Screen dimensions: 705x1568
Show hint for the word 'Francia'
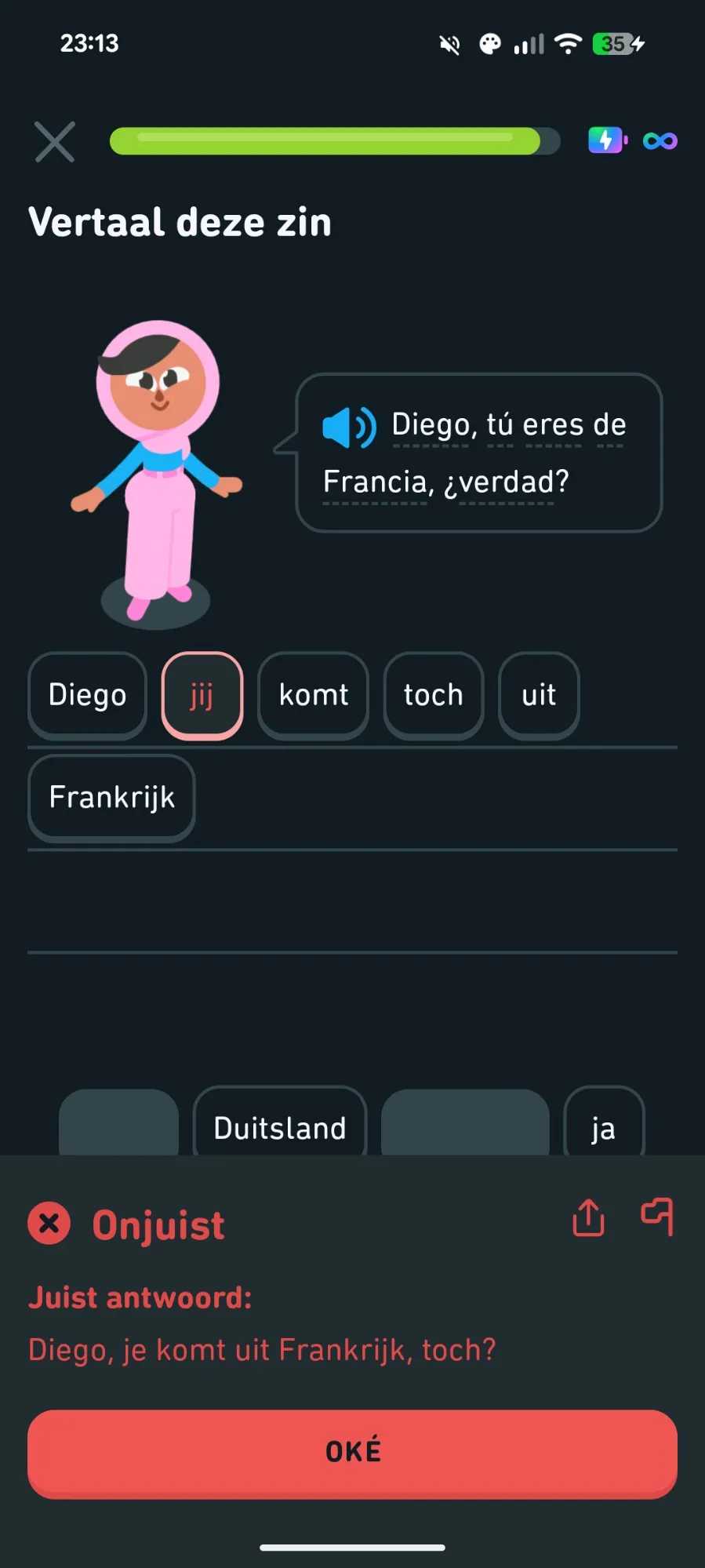click(x=375, y=482)
